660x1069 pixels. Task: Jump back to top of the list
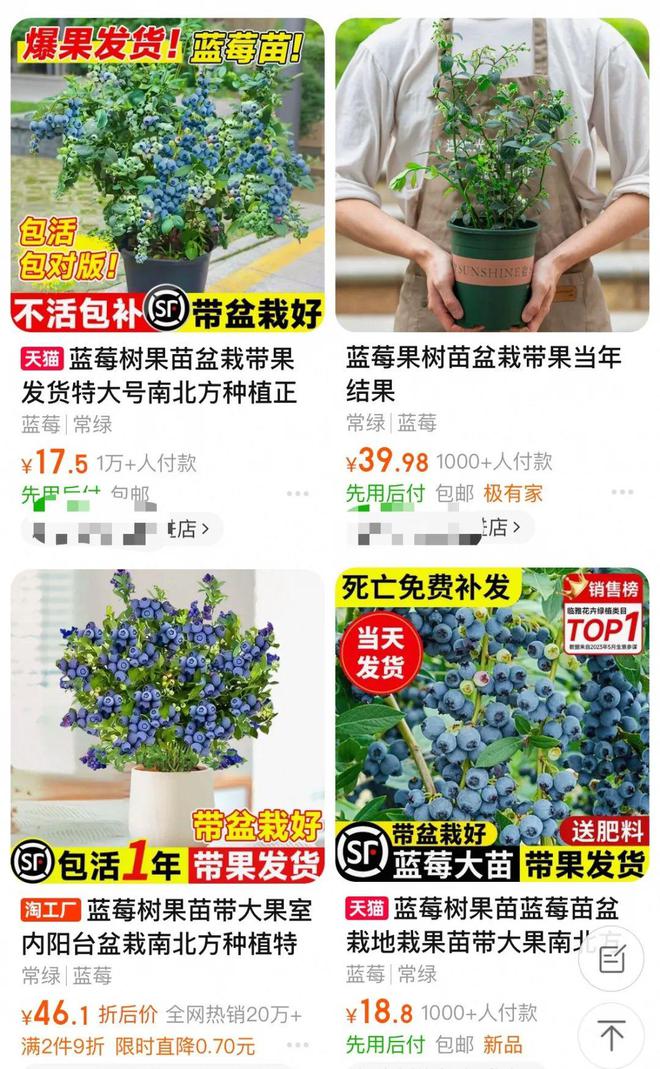click(611, 1035)
